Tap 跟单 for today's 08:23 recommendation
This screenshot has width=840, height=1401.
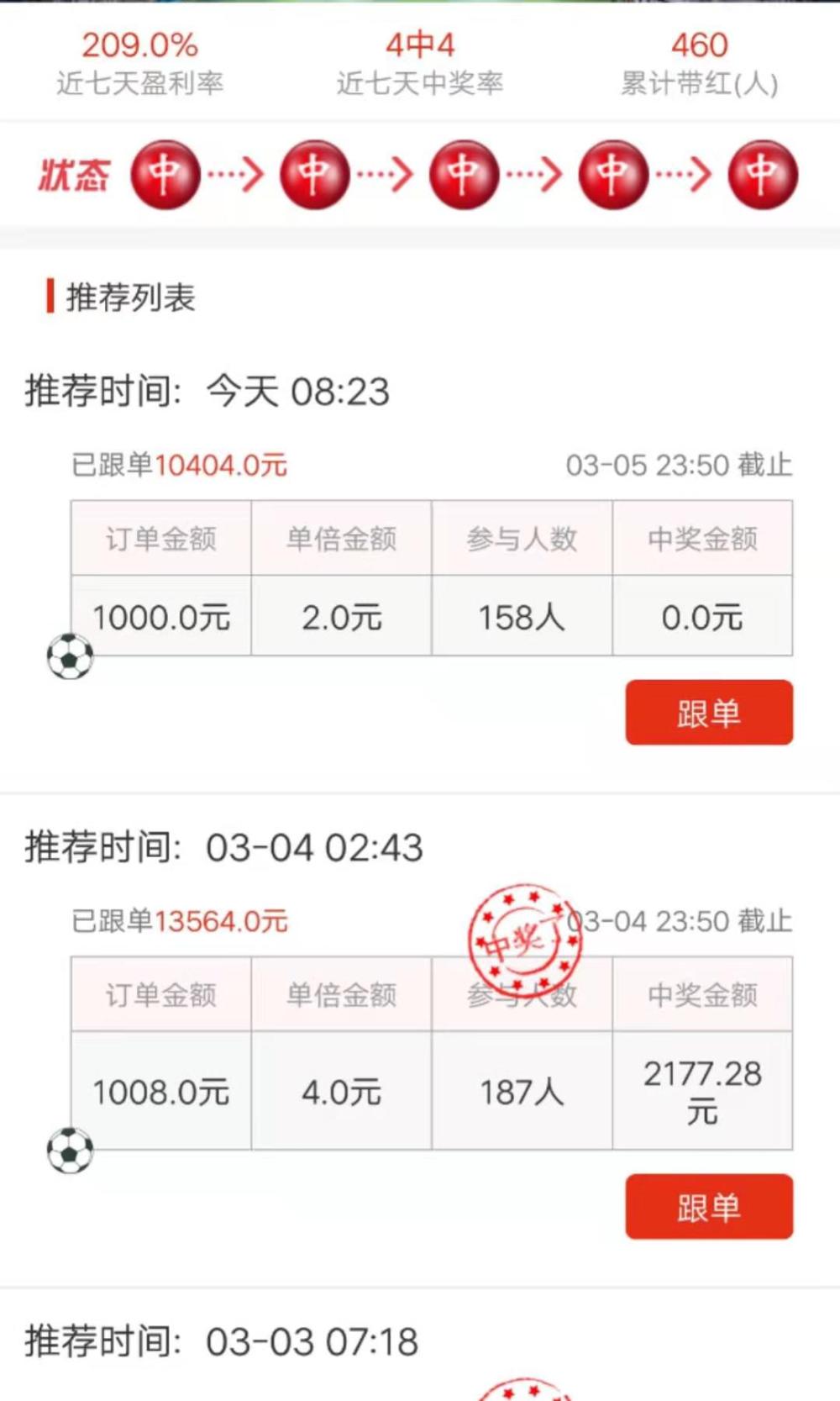pyautogui.click(x=709, y=713)
